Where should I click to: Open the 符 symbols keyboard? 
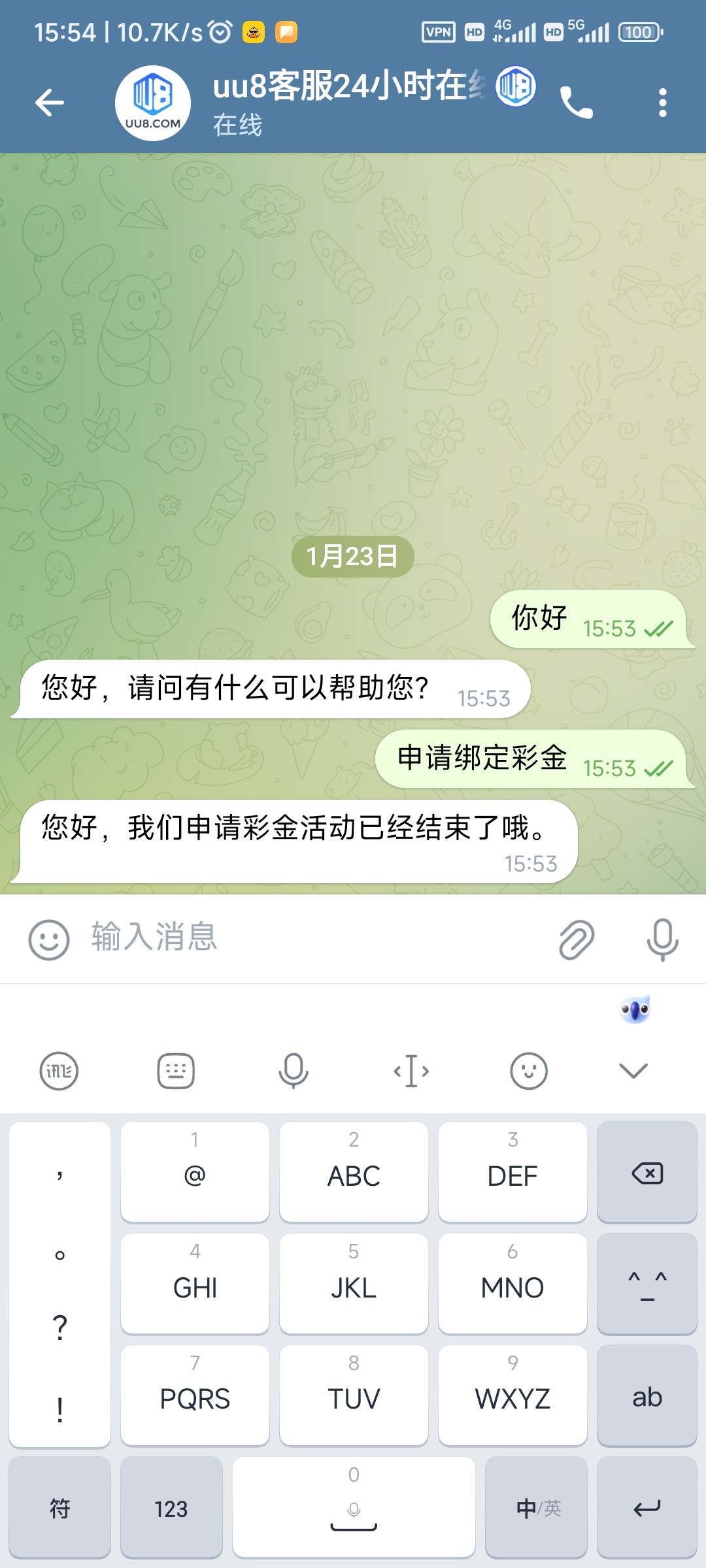click(59, 1509)
